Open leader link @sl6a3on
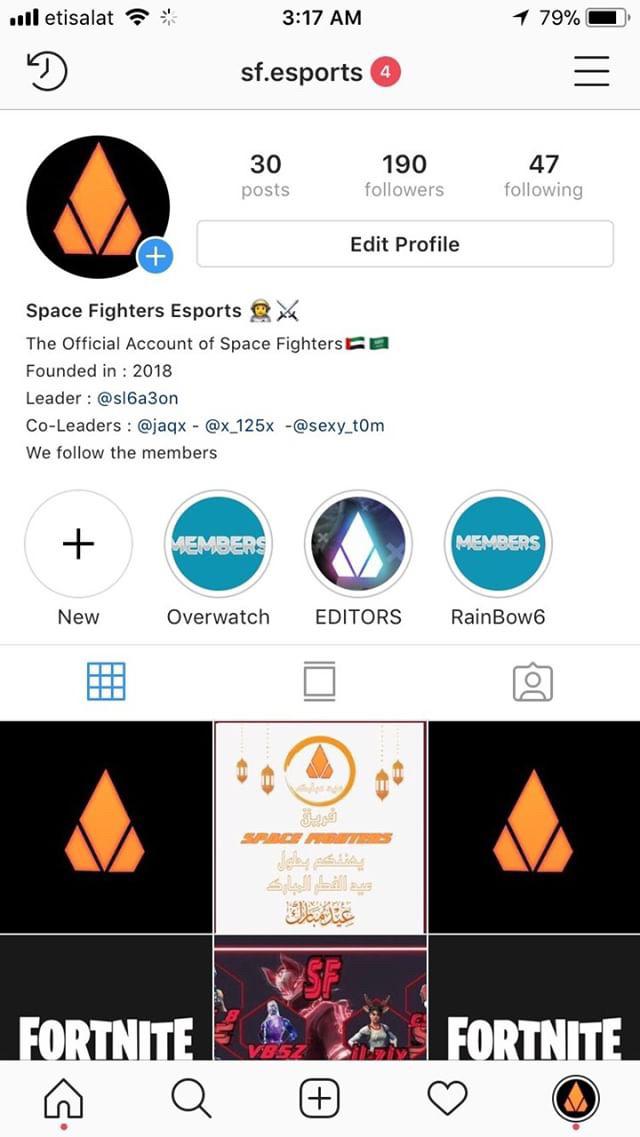Screen dimensions: 640x1137 pyautogui.click(x=138, y=398)
